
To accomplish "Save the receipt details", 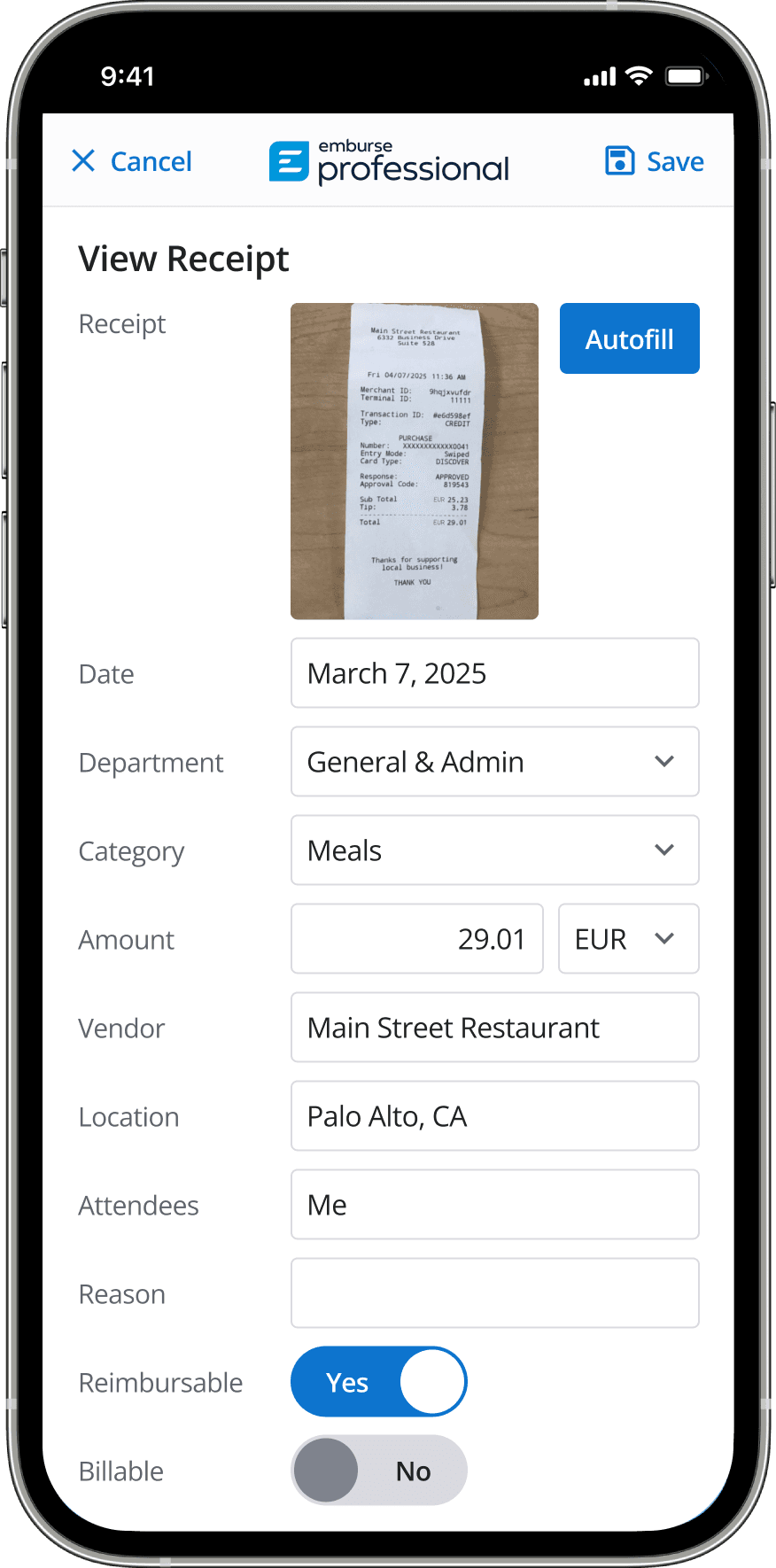I will [655, 161].
